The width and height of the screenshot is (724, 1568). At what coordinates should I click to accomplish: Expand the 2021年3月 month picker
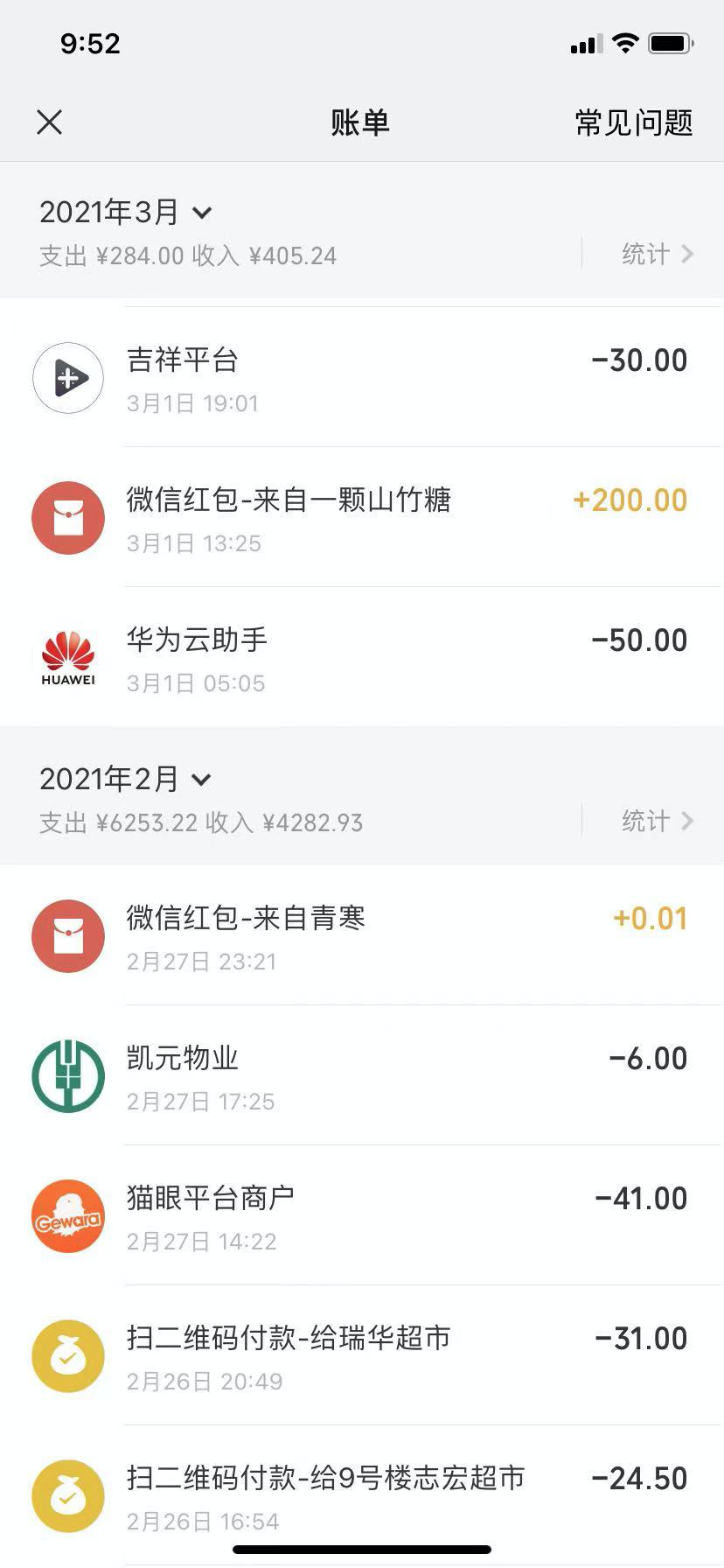125,213
